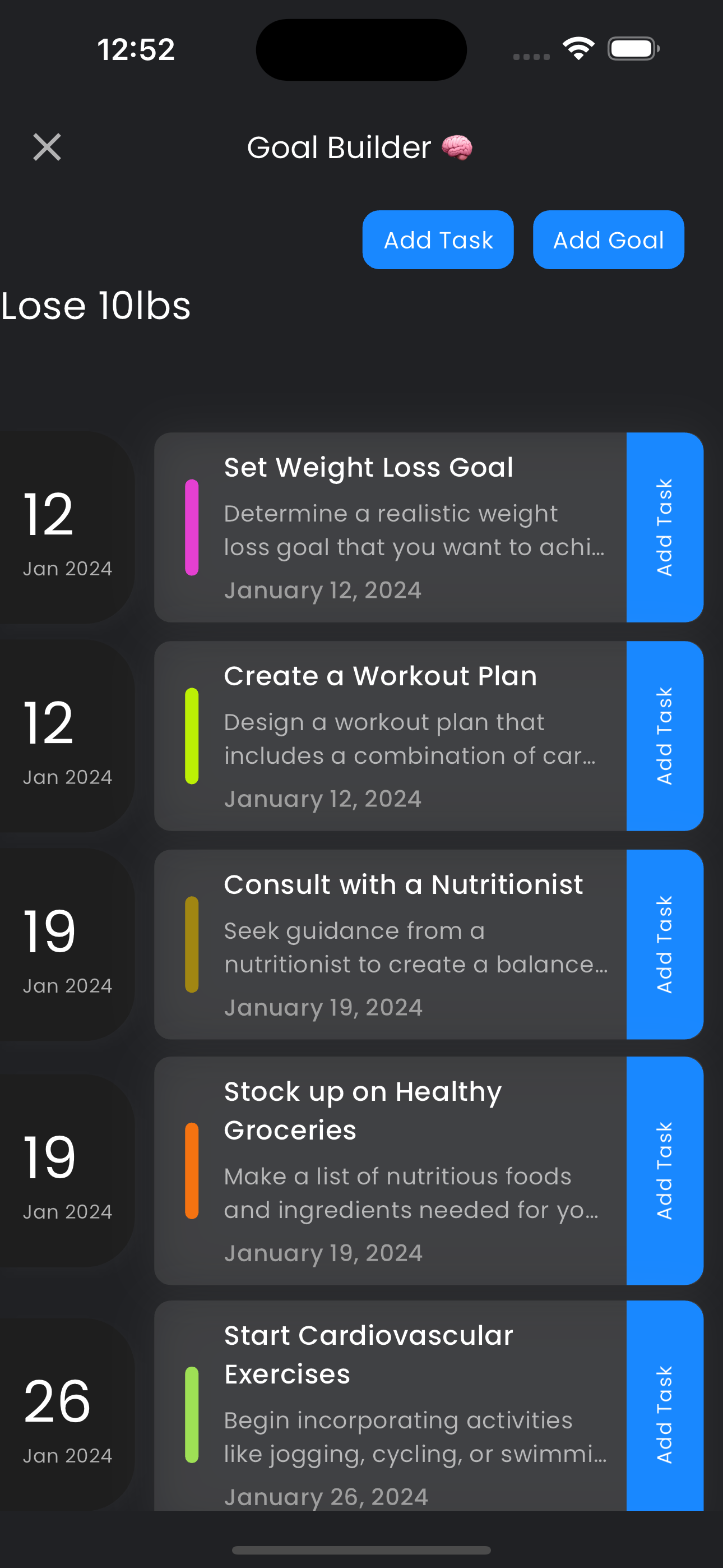The height and width of the screenshot is (1568, 723).
Task: Open the Stock up on Healthy Groceries card
Action: point(390,1170)
